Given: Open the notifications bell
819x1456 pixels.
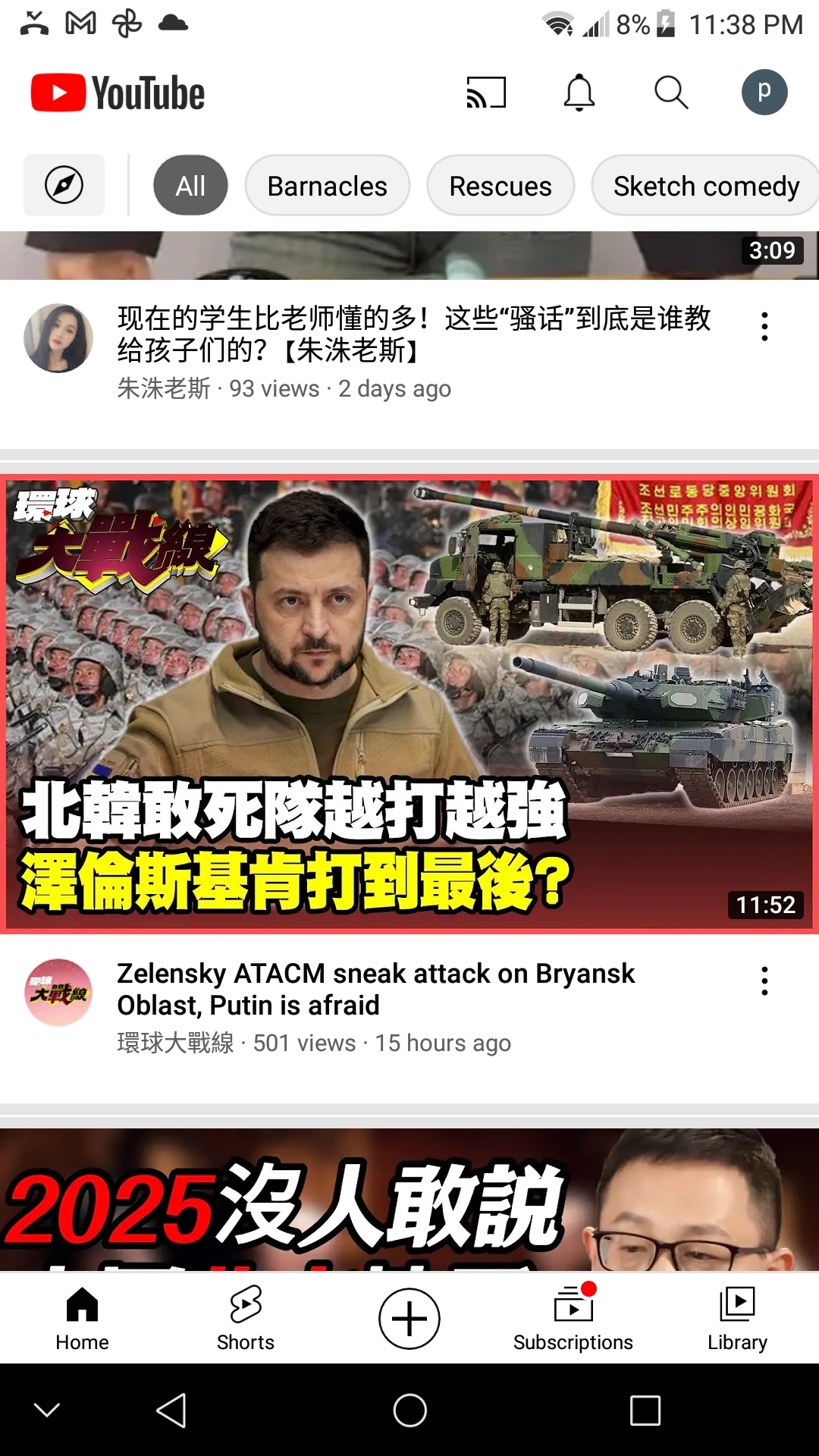Looking at the screenshot, I should coord(579,93).
